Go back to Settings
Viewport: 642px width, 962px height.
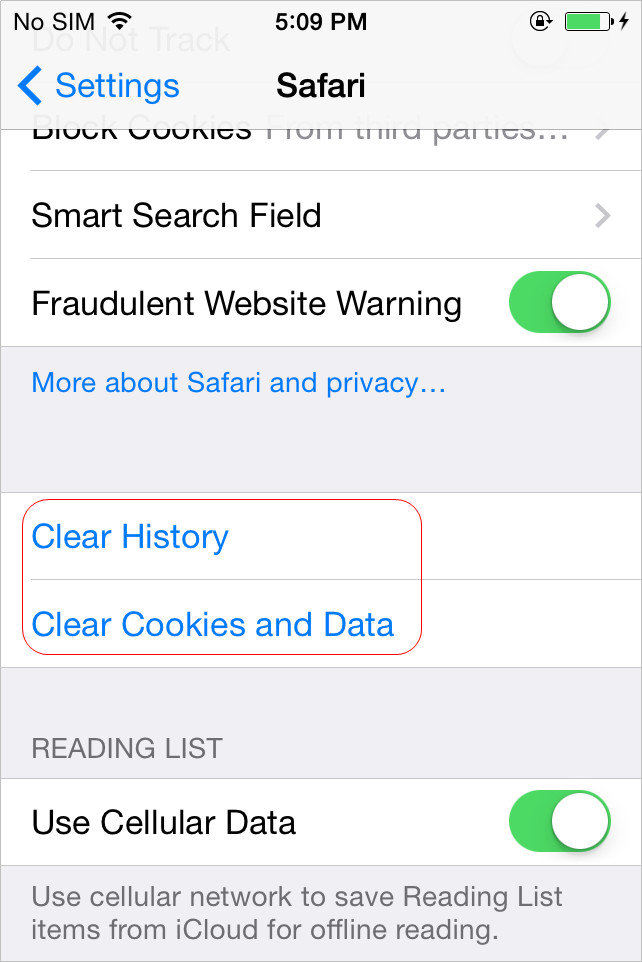[x=98, y=86]
